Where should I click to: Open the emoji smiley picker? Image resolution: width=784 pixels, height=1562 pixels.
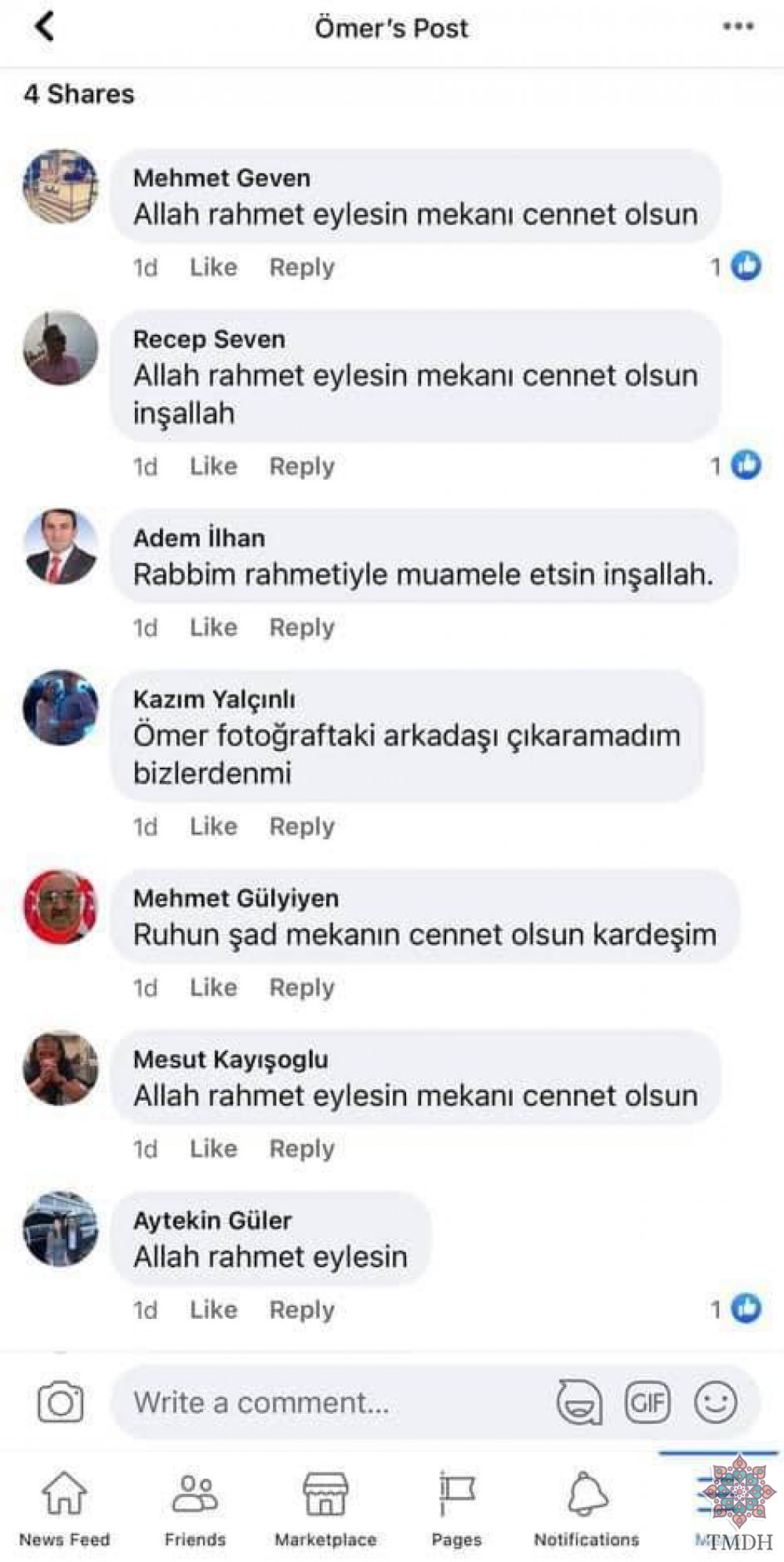click(715, 1402)
